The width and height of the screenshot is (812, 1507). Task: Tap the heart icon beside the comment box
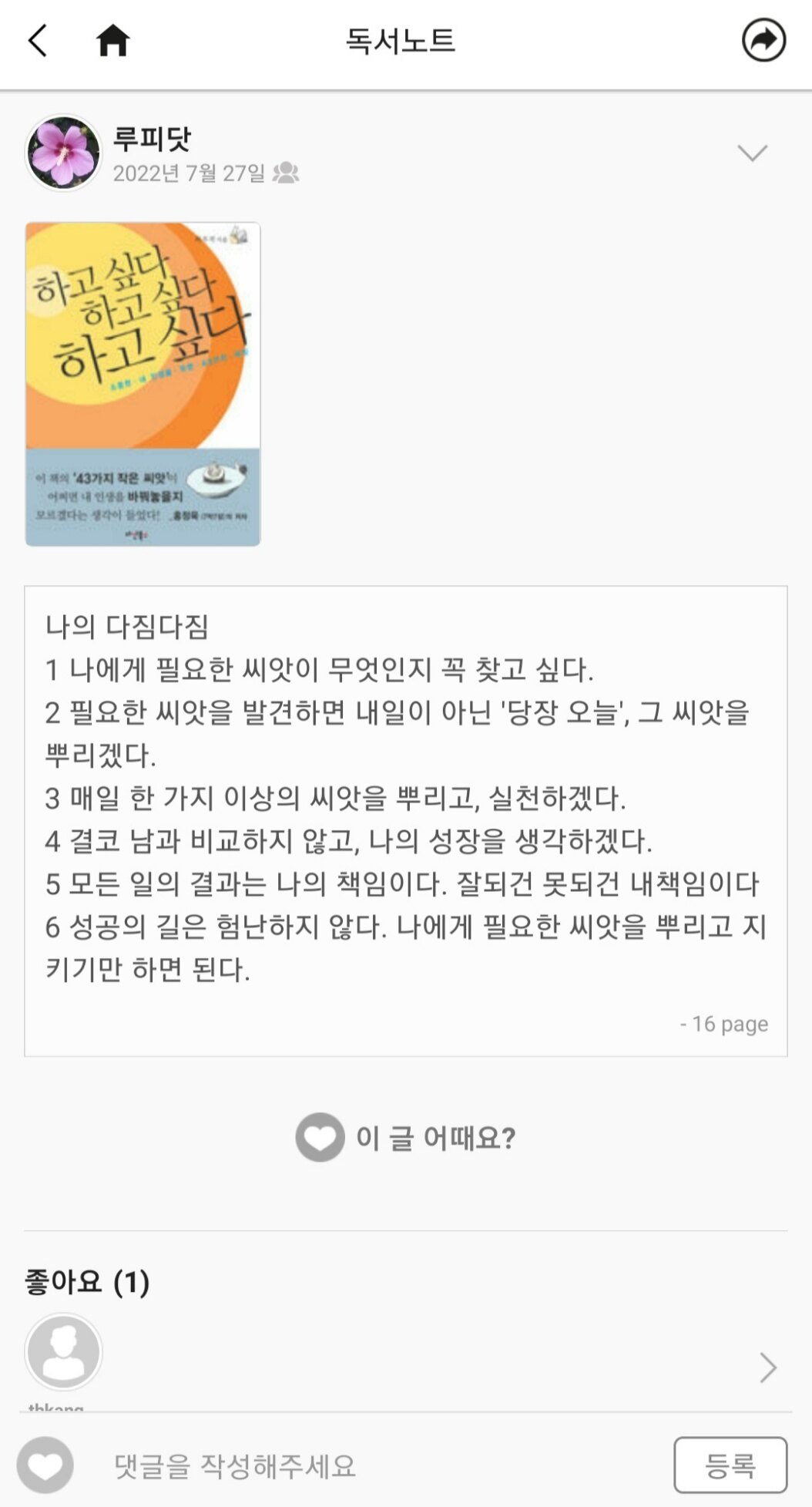coord(45,1465)
